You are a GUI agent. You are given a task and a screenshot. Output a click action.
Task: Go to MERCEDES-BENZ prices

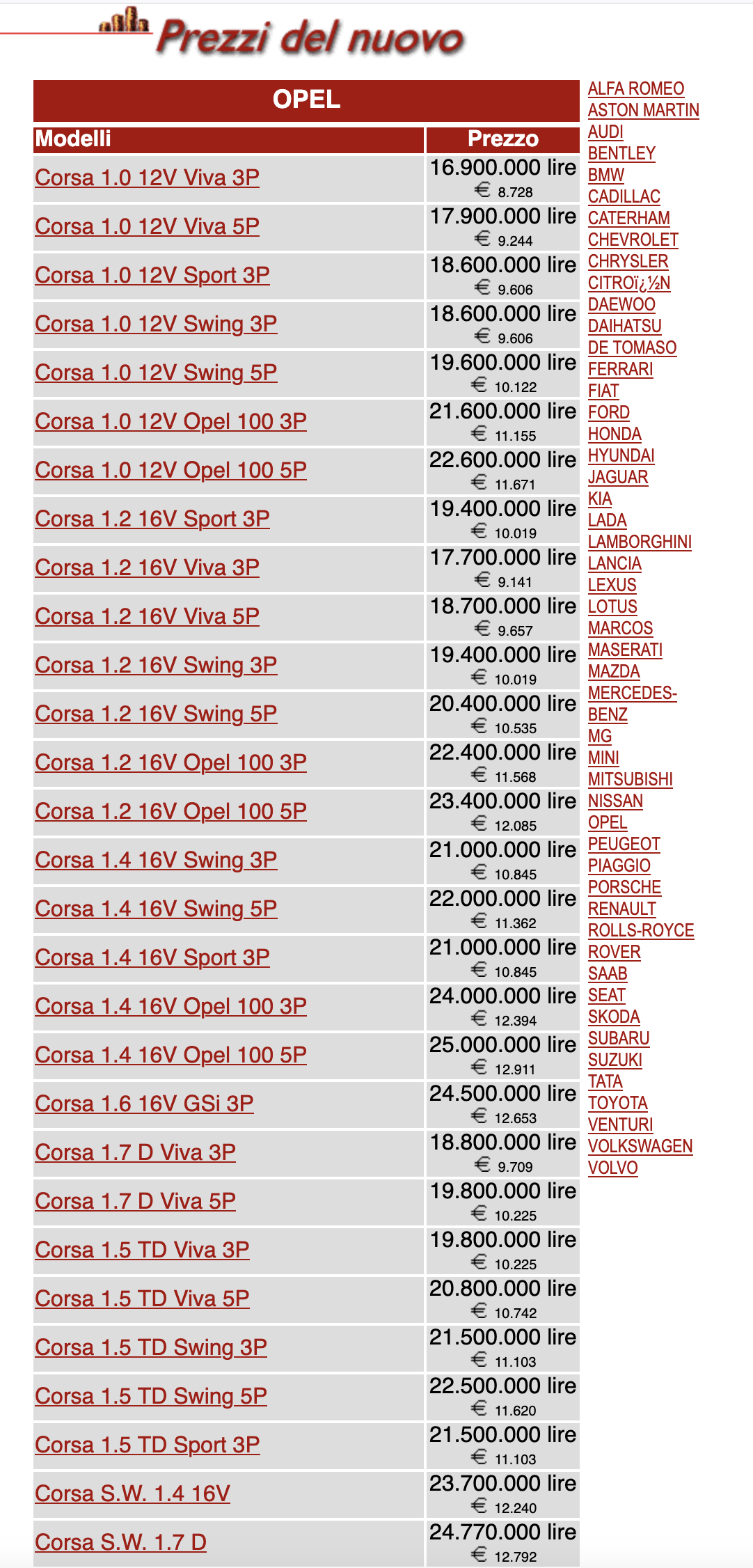632,704
